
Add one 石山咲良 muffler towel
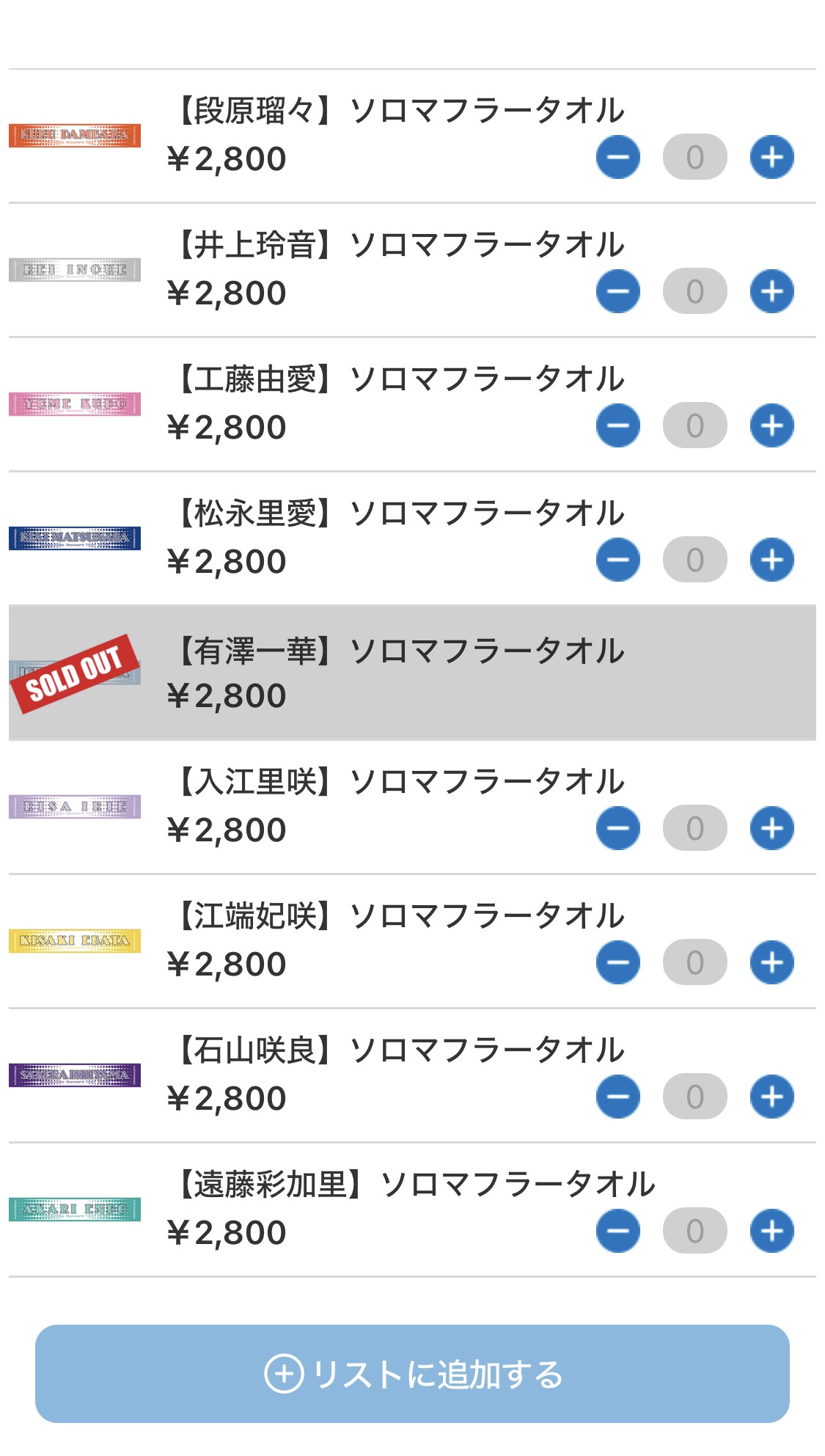[771, 1097]
